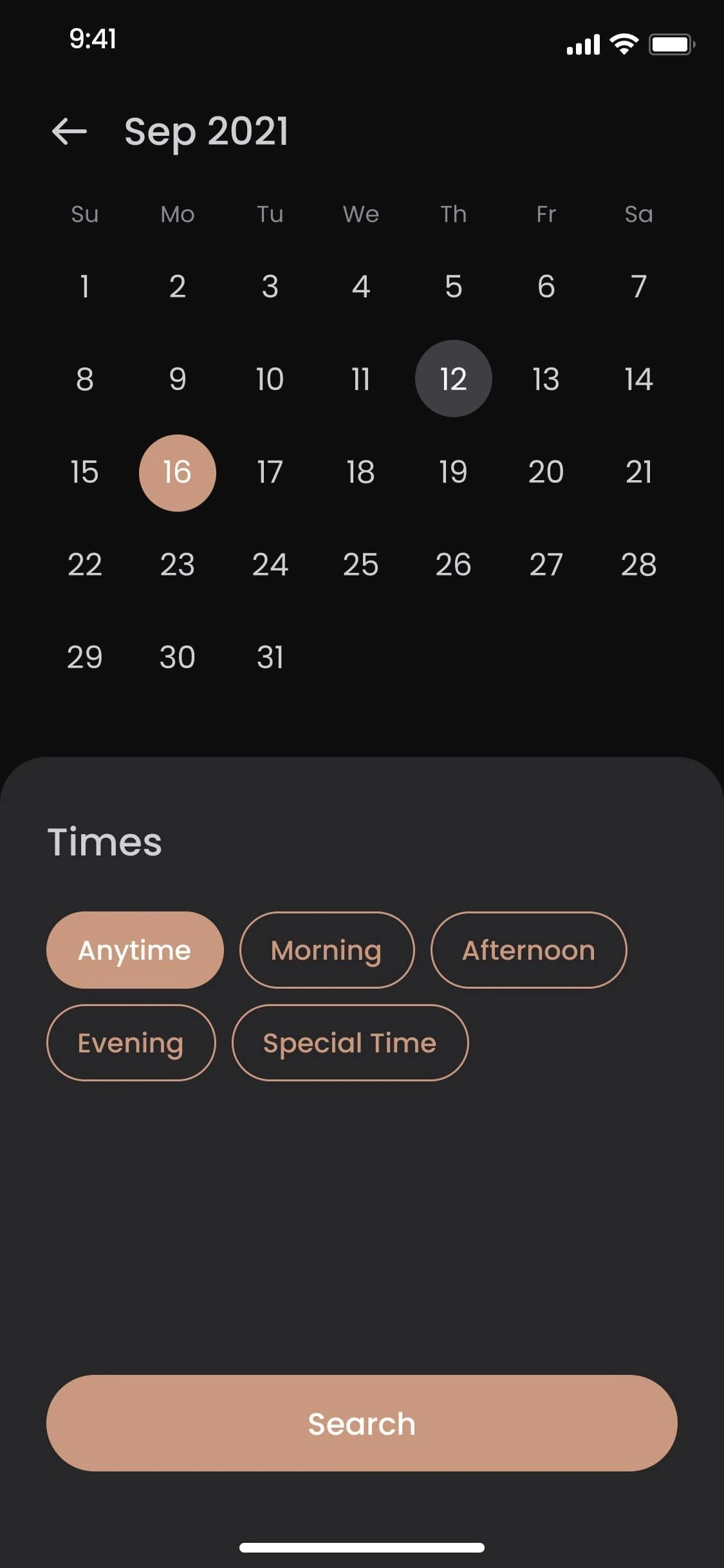
Task: Go back using the arrow icon
Action: tap(70, 131)
